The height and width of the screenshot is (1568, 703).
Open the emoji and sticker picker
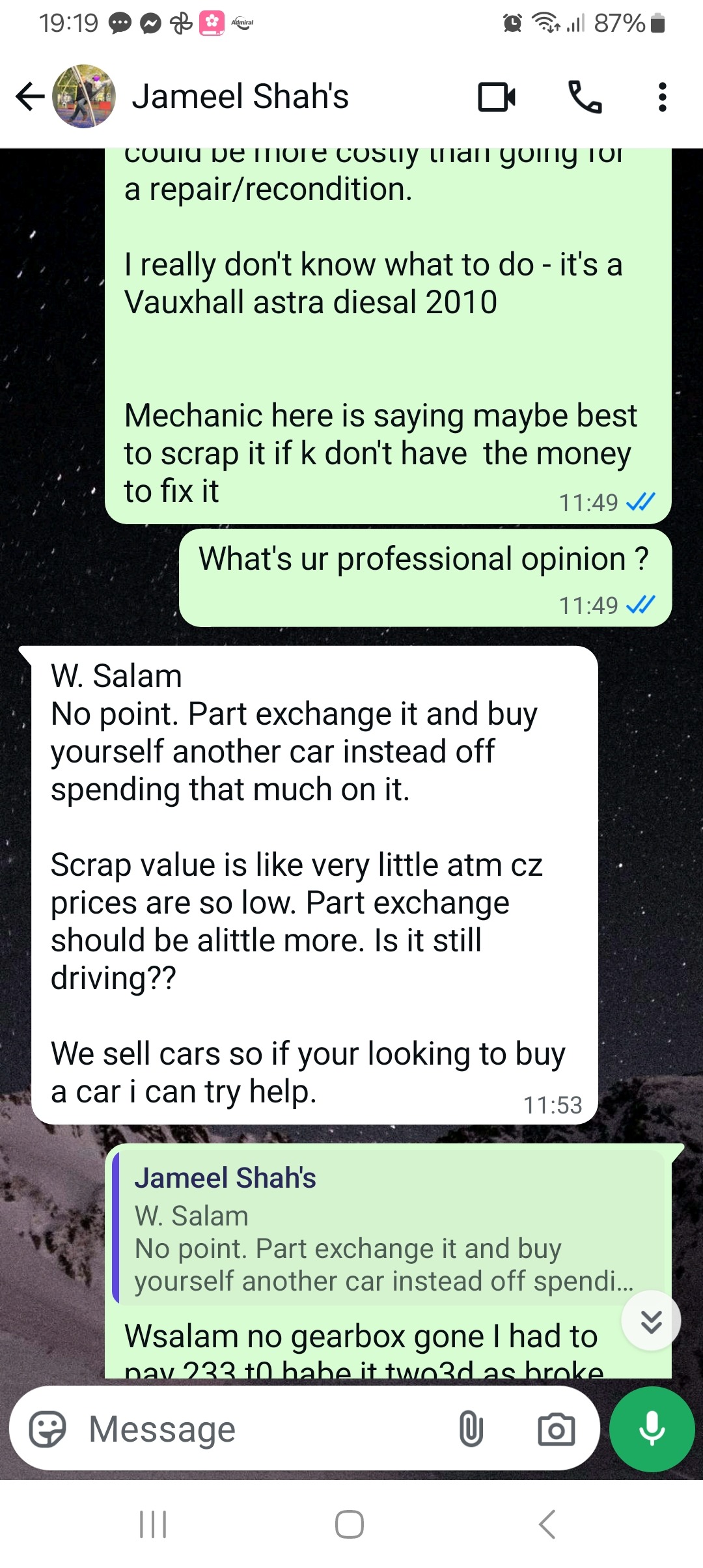click(x=48, y=1429)
